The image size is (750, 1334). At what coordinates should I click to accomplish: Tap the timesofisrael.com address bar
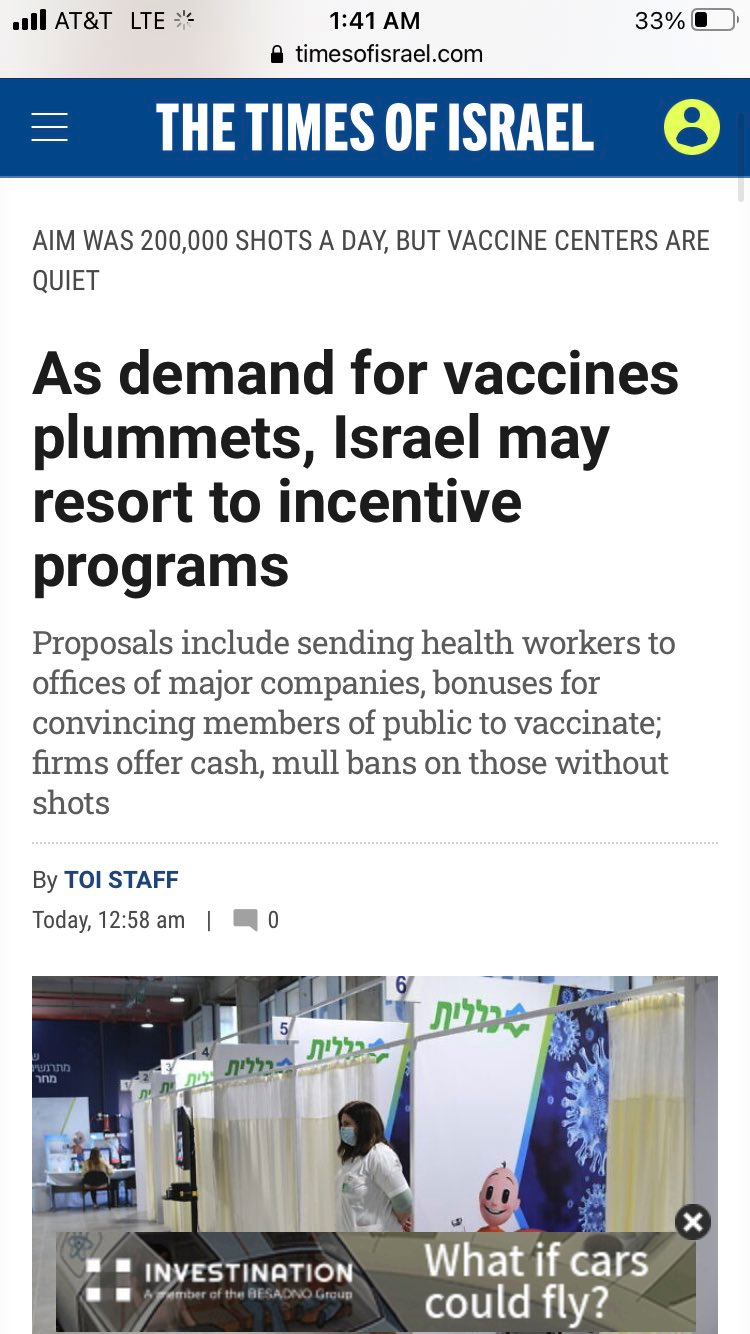376,54
